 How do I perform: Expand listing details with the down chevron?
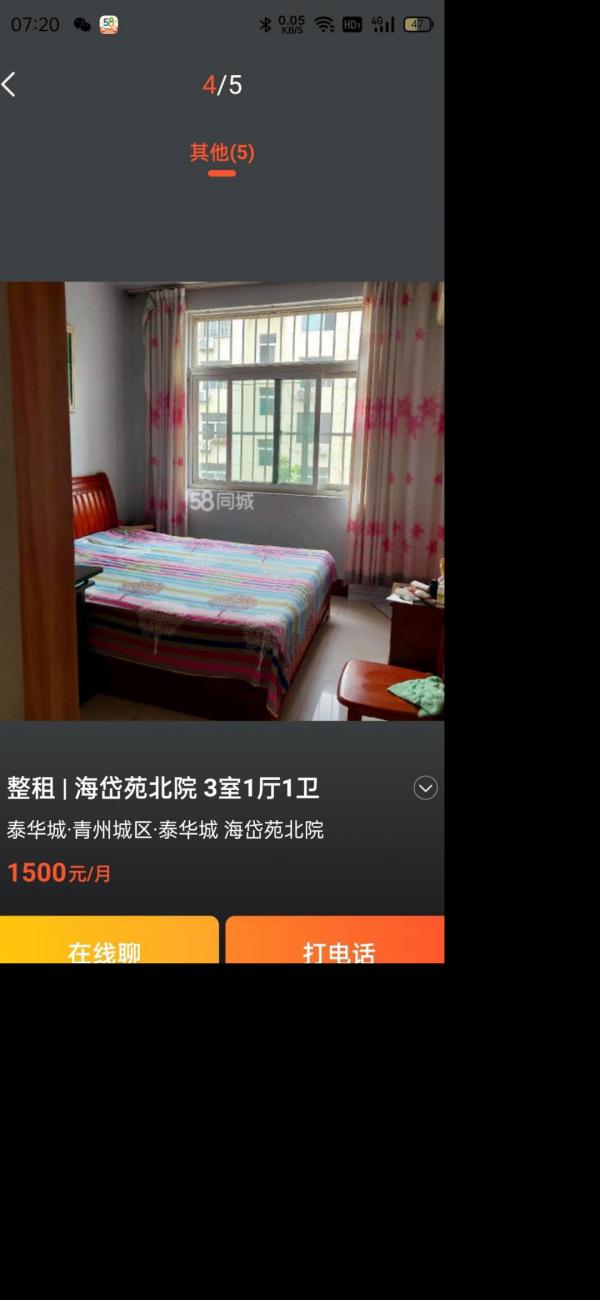tap(425, 788)
